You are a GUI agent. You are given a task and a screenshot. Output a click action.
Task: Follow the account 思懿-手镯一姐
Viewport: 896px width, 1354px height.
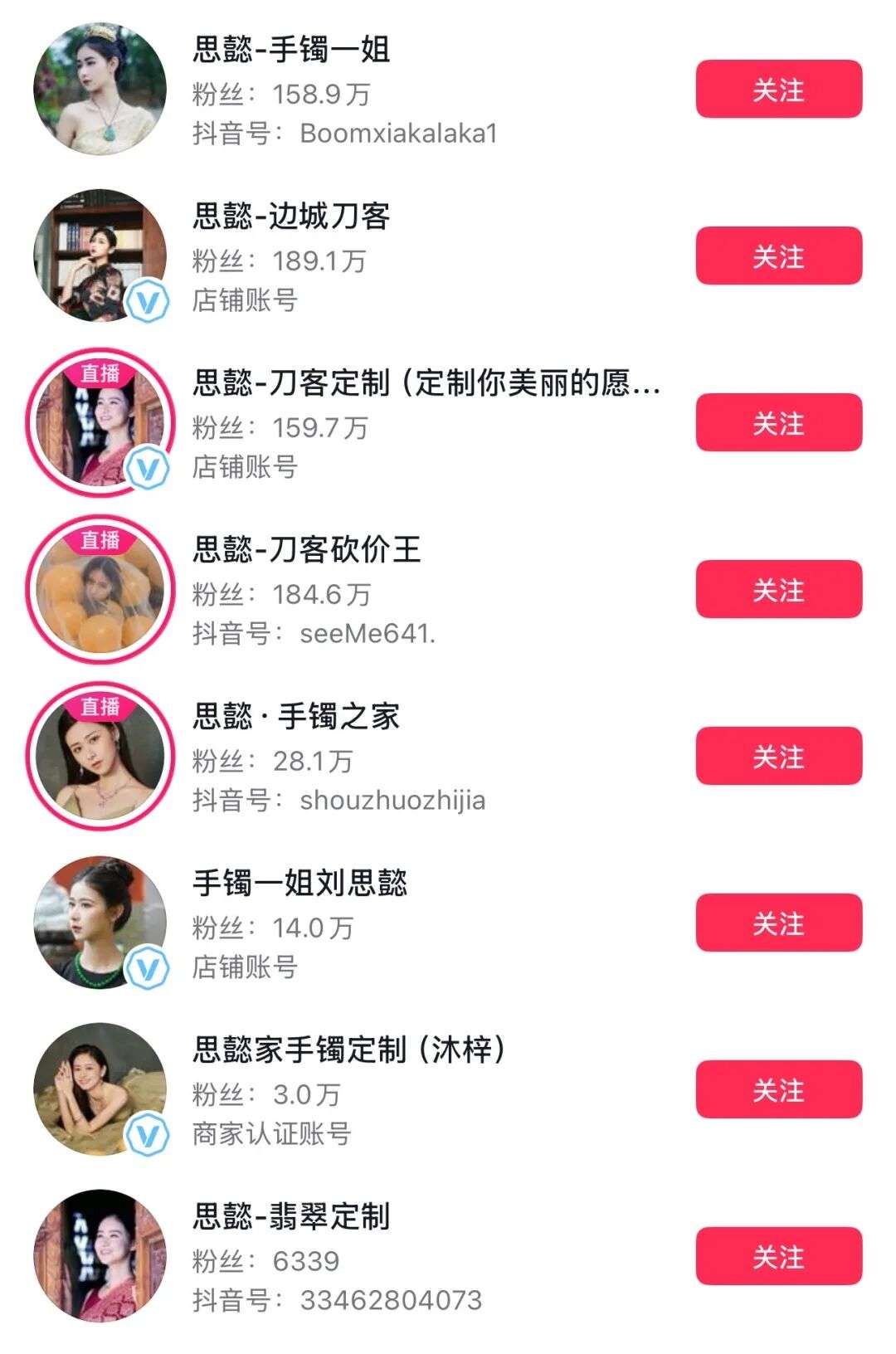[x=778, y=90]
